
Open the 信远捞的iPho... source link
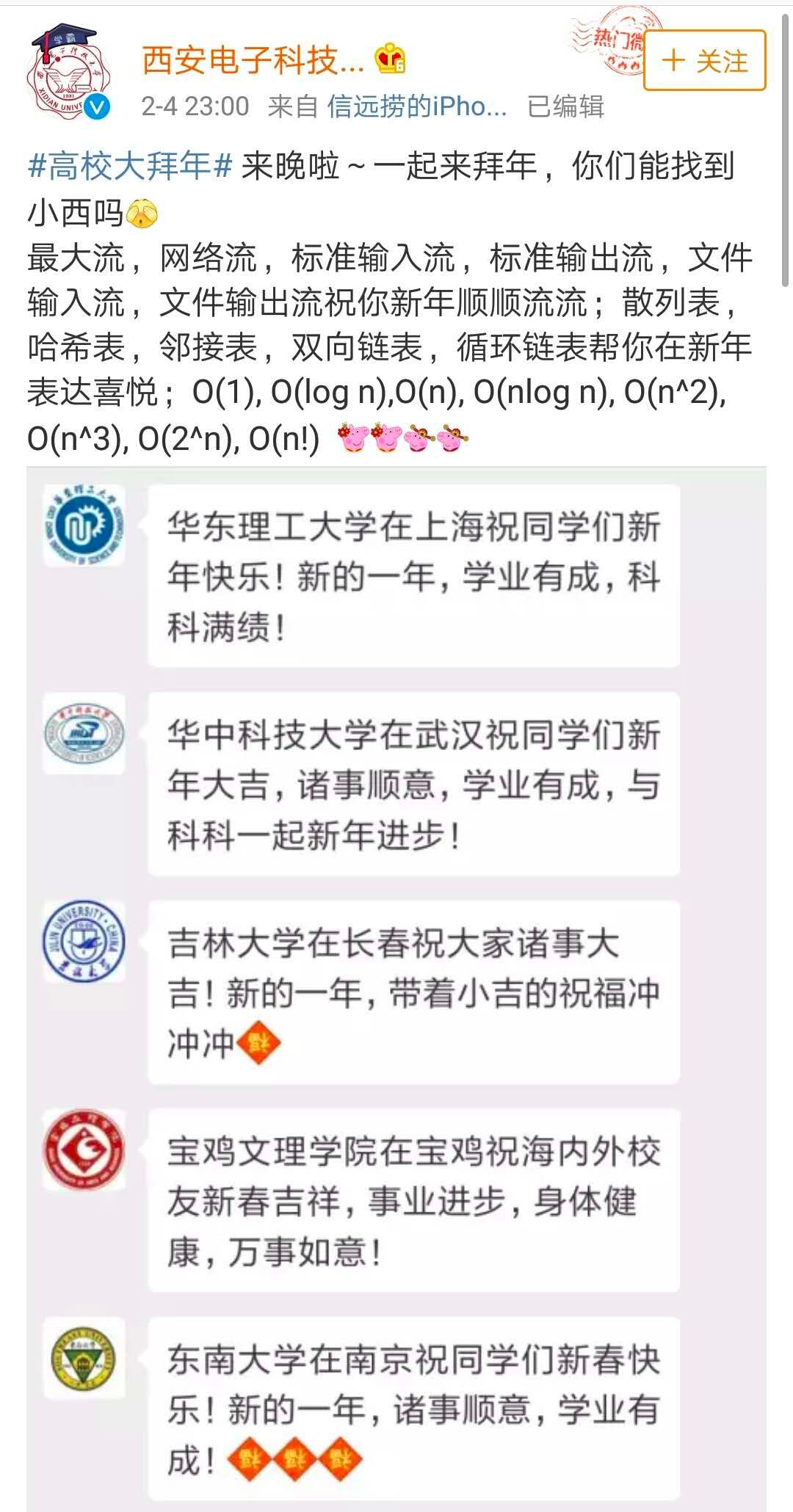(416, 107)
